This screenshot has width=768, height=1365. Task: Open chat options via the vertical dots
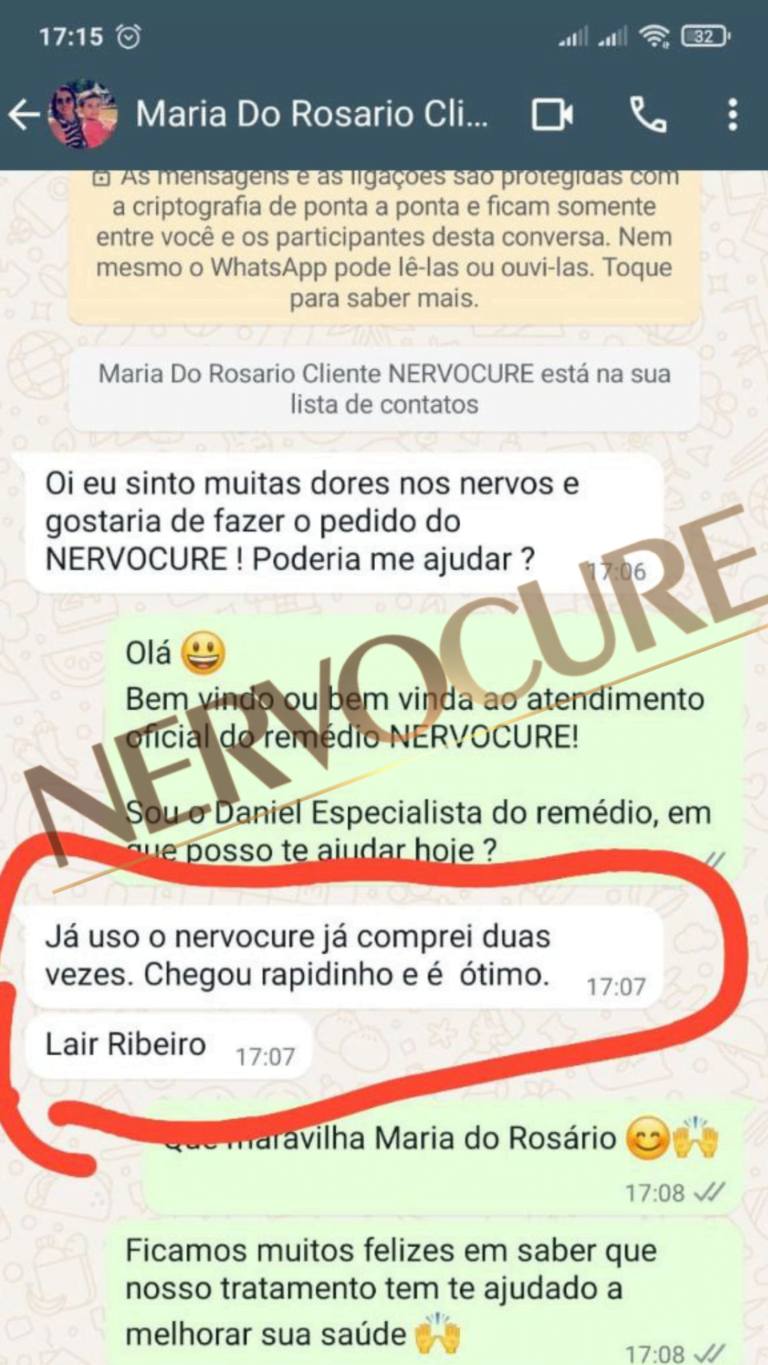(x=733, y=113)
